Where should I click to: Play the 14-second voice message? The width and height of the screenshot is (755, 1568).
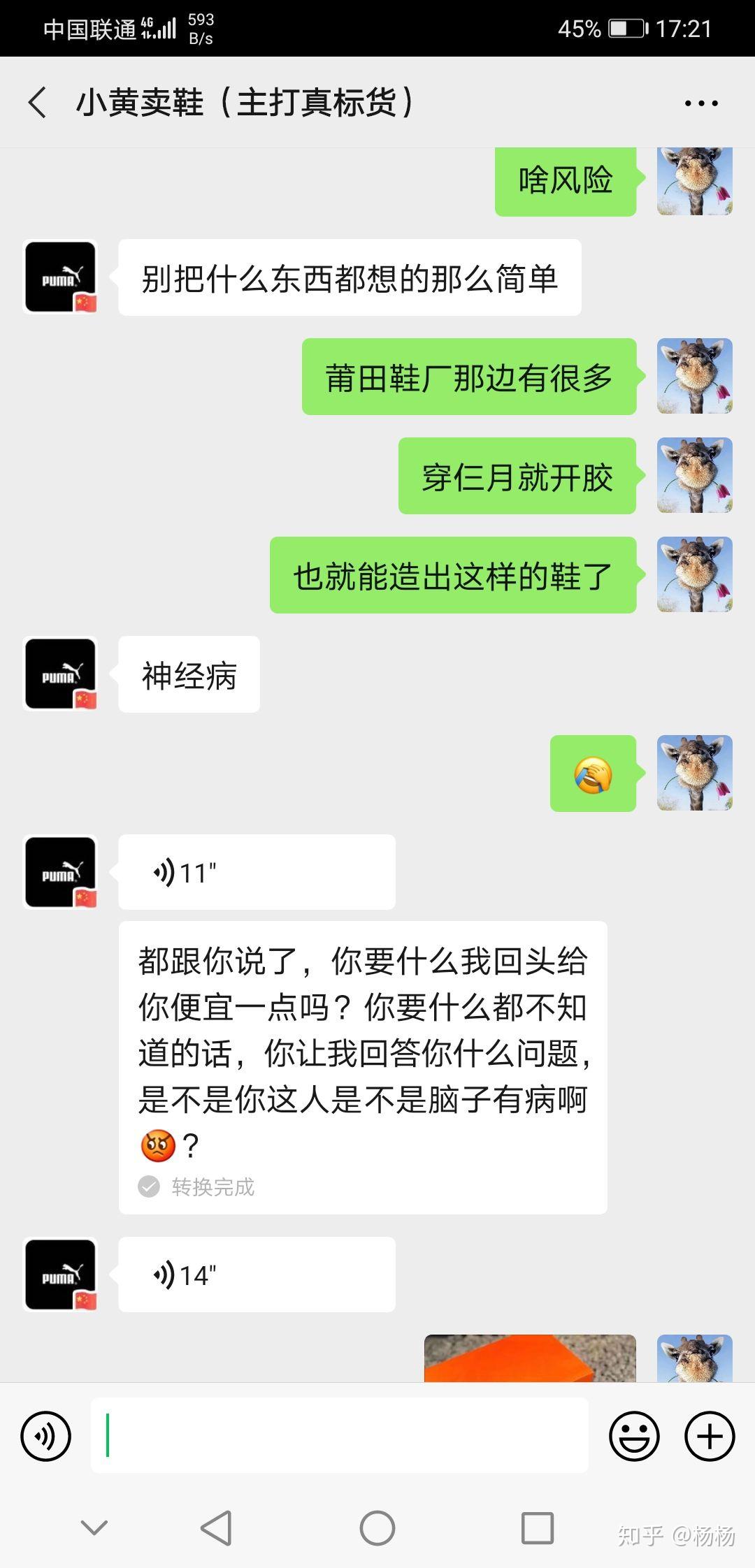coord(256,1275)
